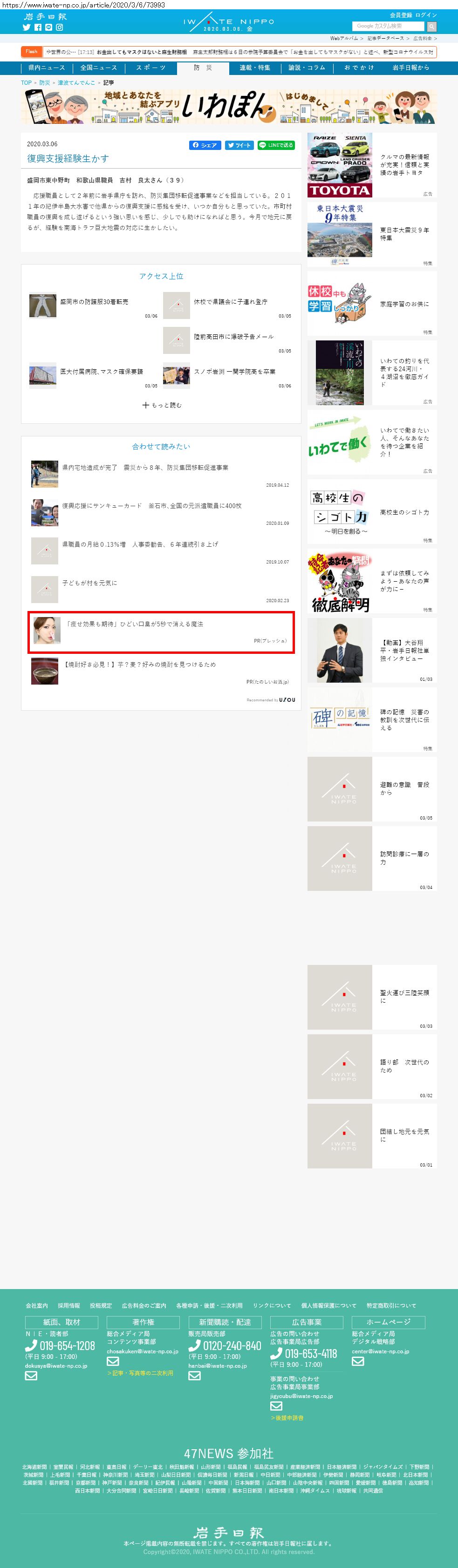The height and width of the screenshot is (1568, 458).
Task: Open the 論説・コラム tab
Action: point(307,68)
